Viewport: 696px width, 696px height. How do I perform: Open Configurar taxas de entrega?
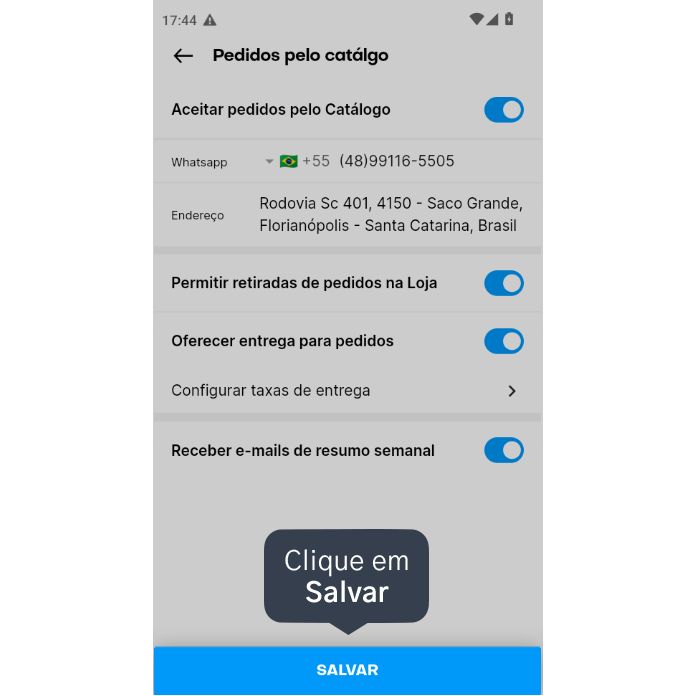tap(346, 391)
